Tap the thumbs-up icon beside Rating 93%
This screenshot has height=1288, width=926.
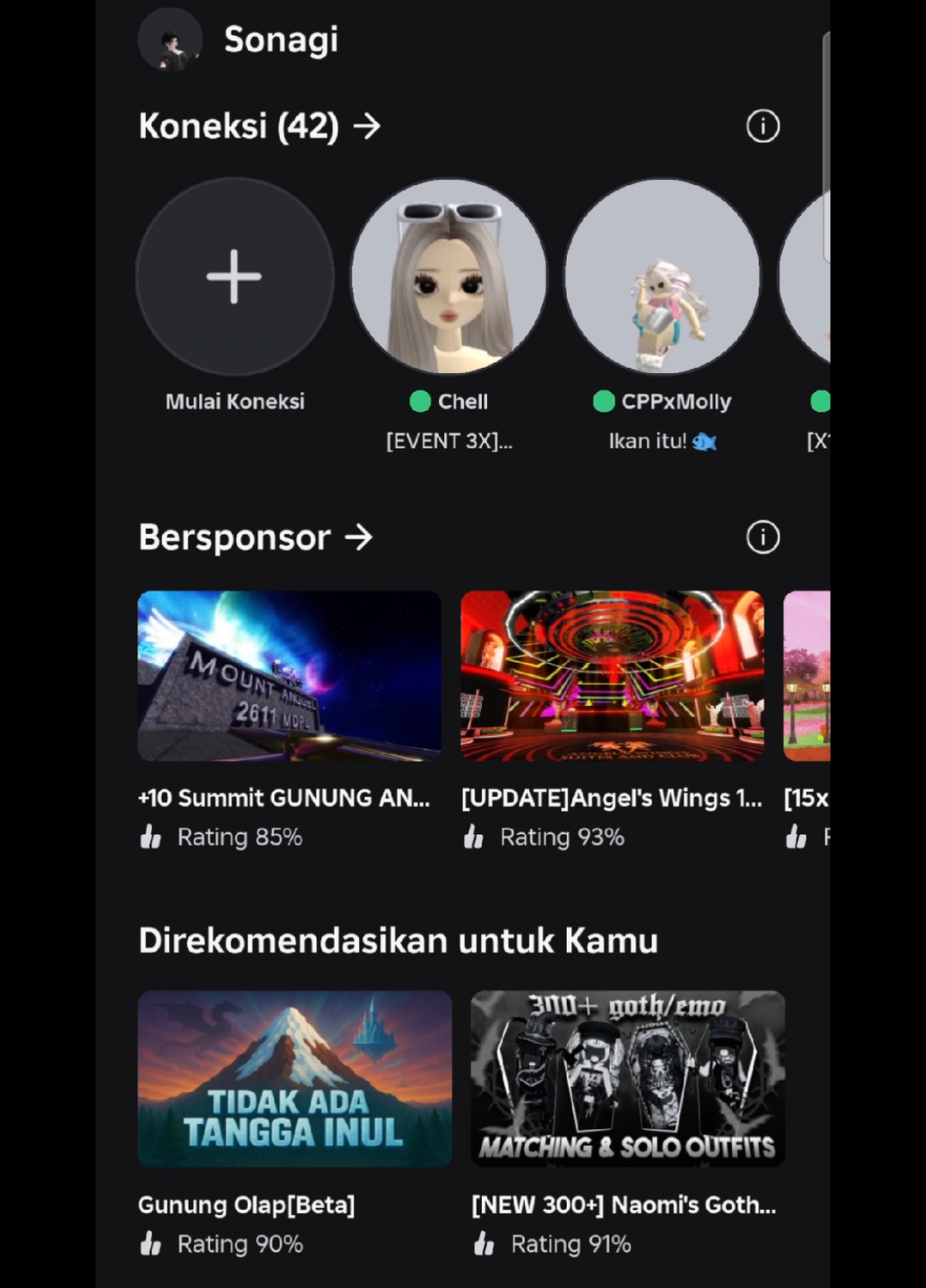[473, 837]
